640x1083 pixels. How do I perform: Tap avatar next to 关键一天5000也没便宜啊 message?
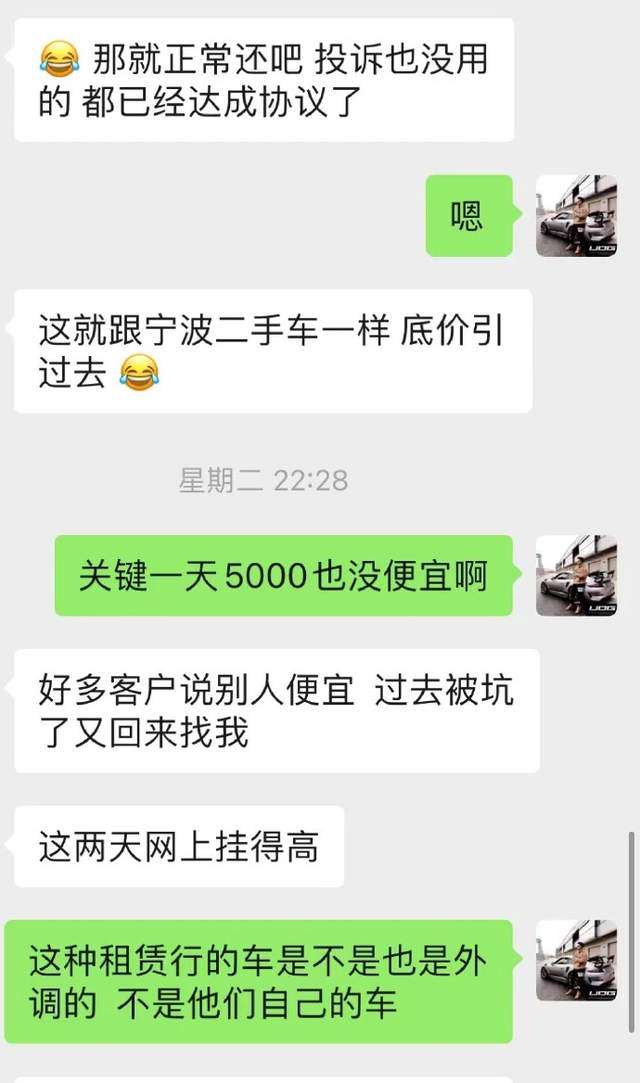576,575
